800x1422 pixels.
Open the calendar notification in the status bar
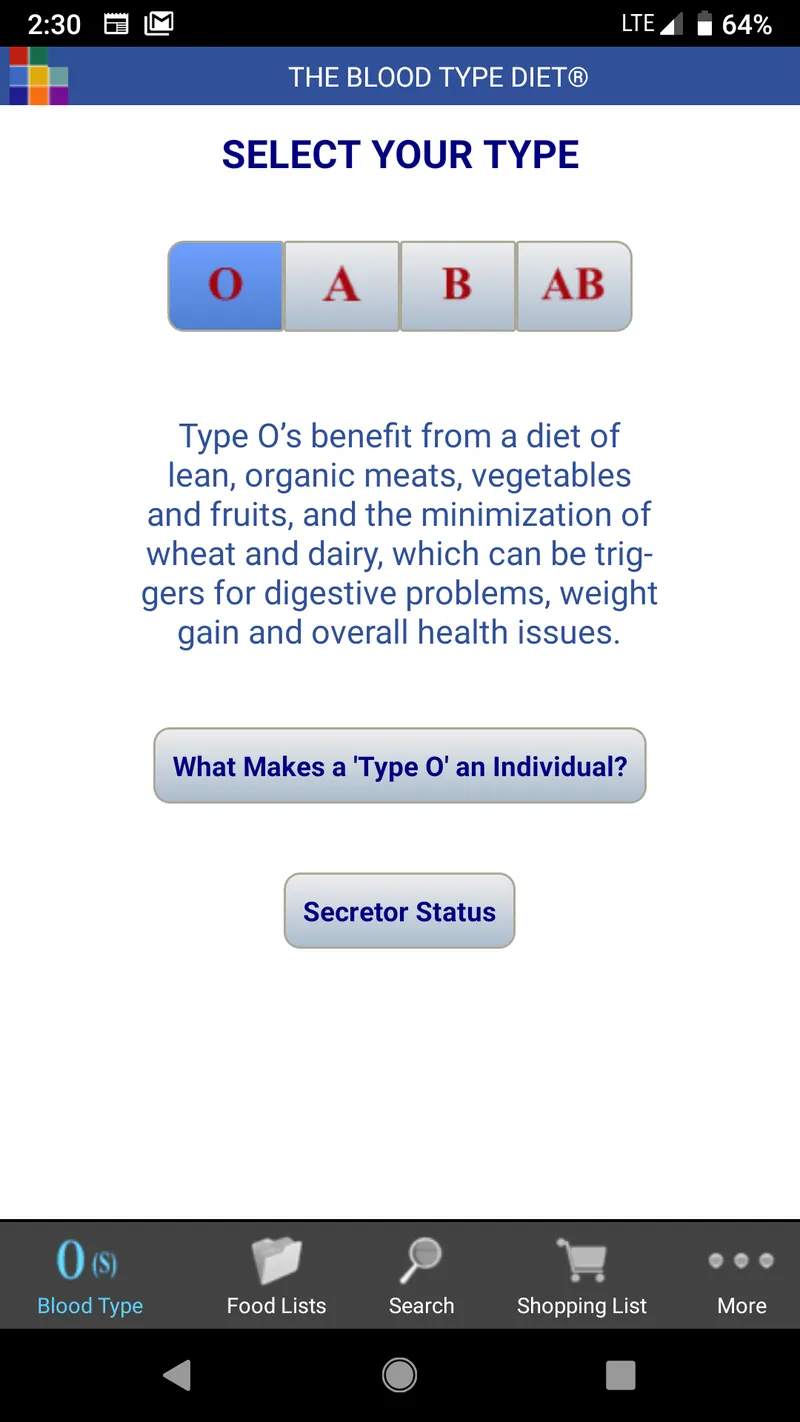pos(115,22)
